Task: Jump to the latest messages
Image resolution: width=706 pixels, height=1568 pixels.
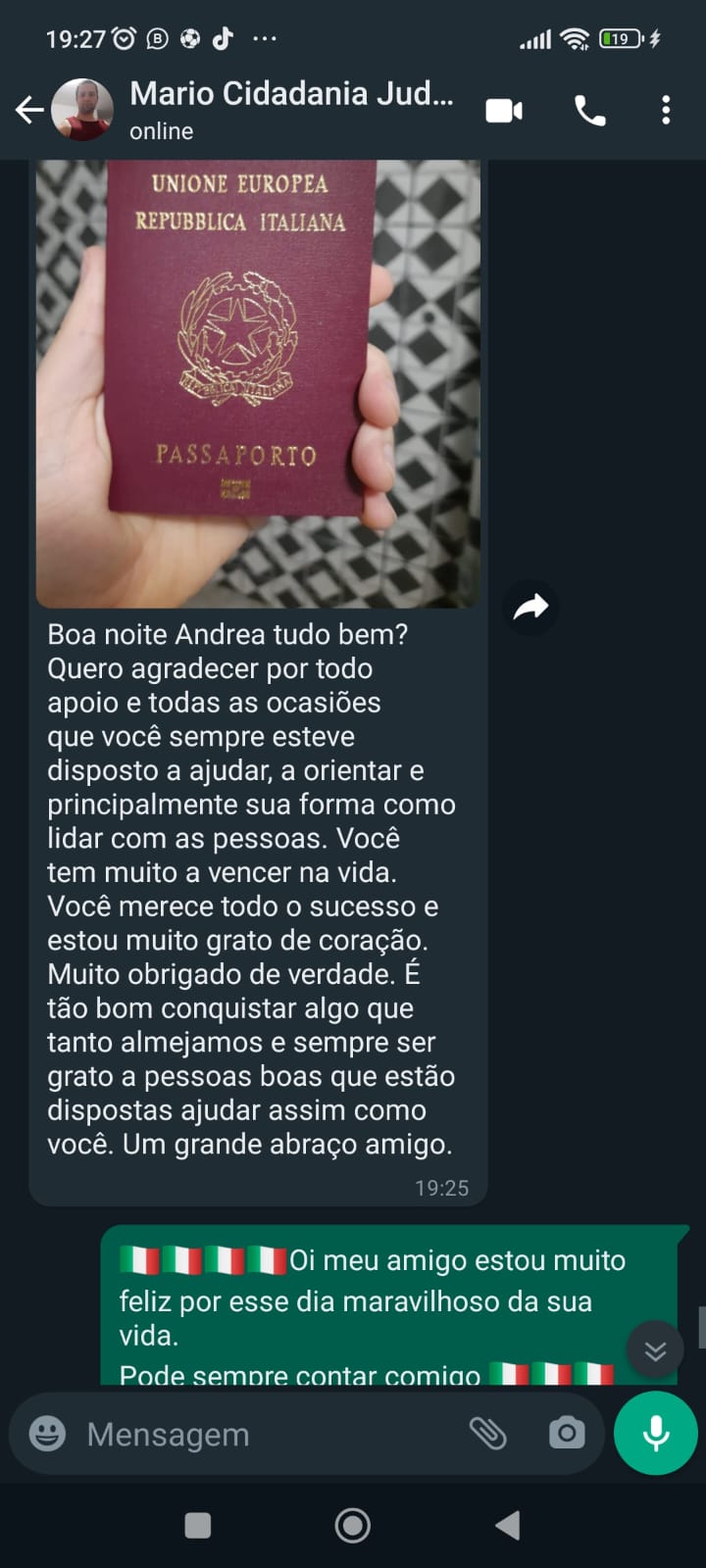Action: (654, 1350)
